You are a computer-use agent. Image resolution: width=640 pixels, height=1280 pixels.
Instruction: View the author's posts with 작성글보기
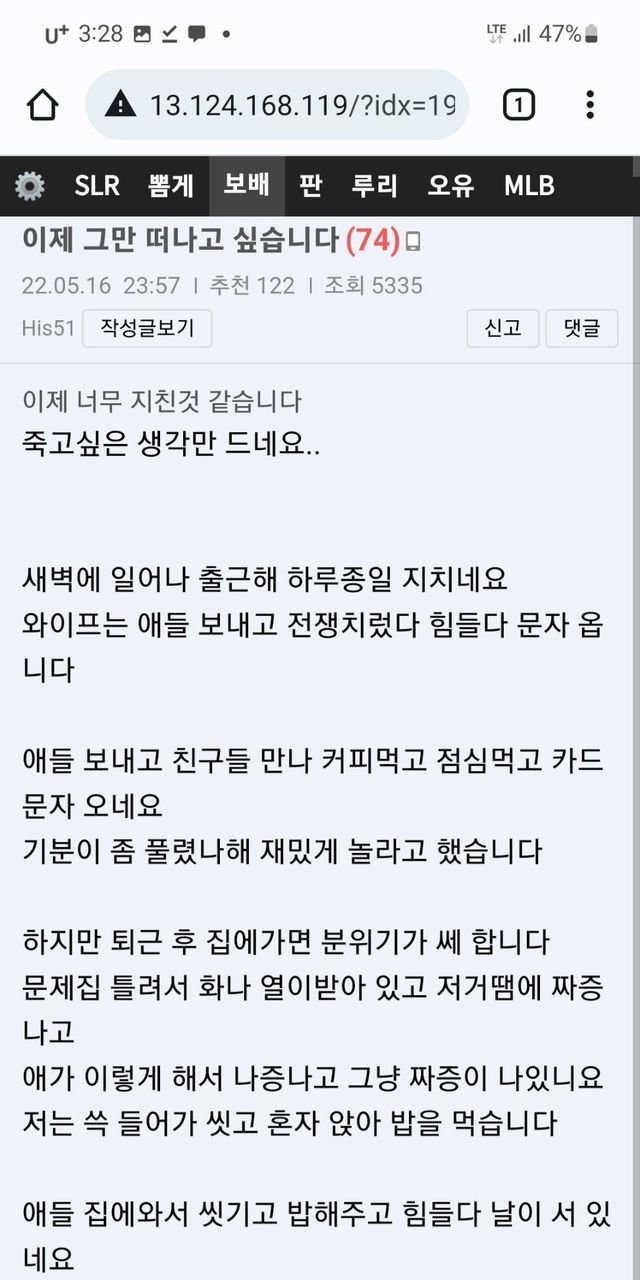[x=147, y=328]
